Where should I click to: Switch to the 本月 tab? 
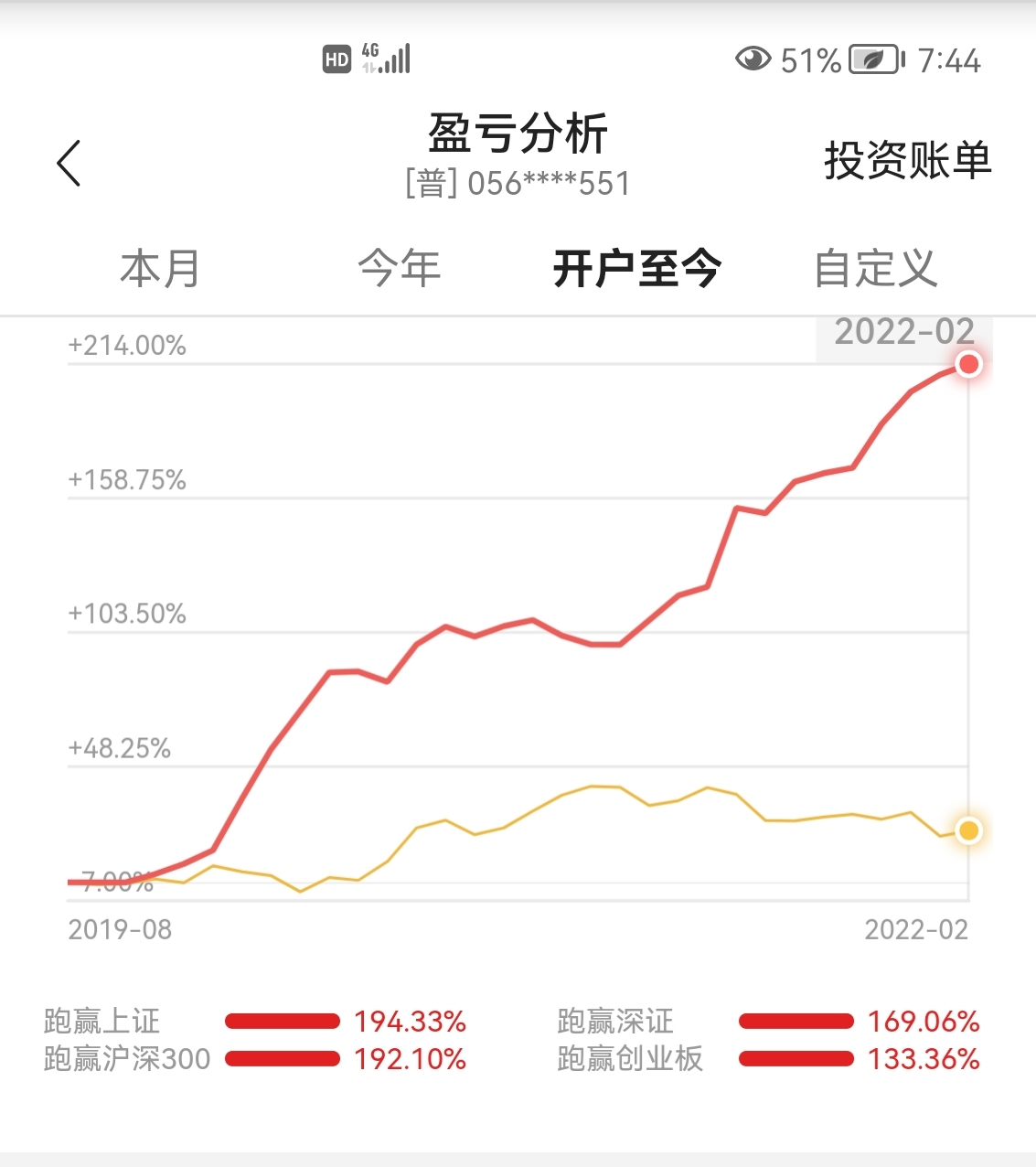click(x=160, y=269)
